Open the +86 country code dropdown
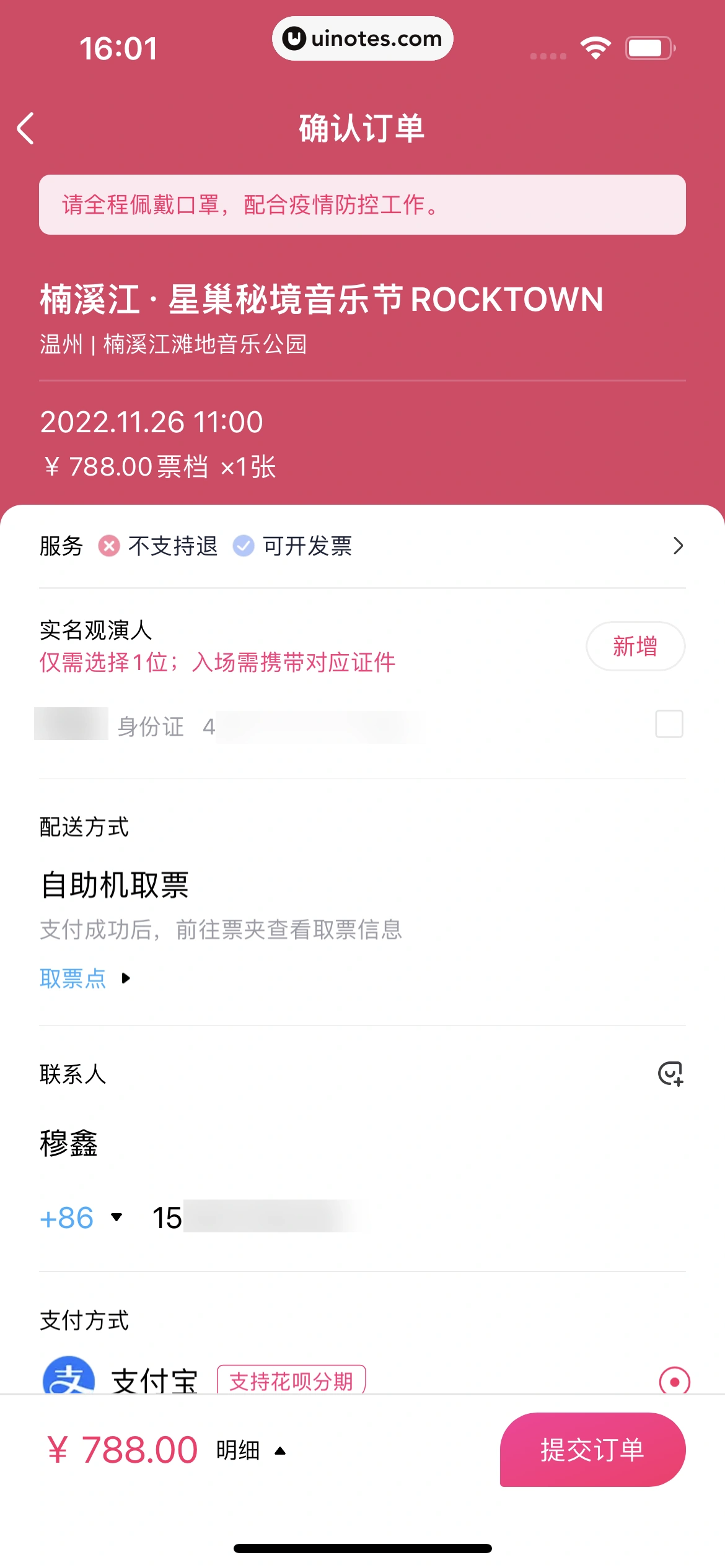The image size is (725, 1568). tap(82, 1217)
